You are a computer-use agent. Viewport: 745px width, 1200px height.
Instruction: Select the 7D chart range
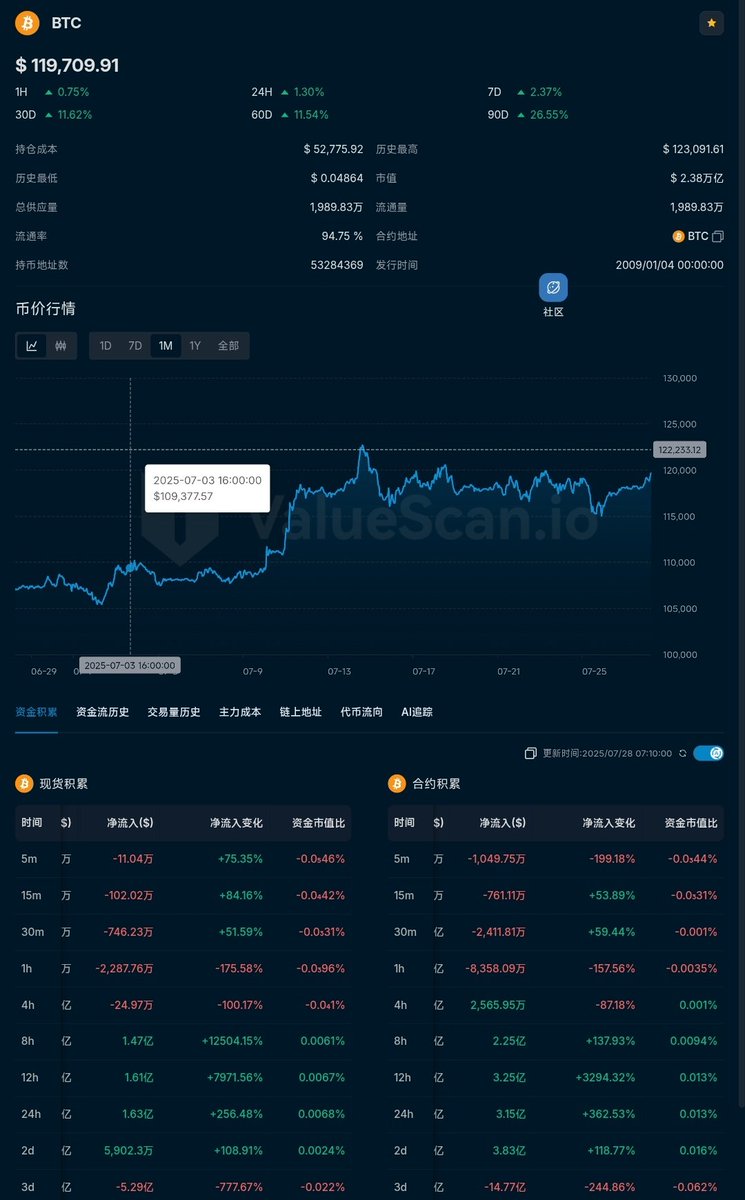(135, 346)
